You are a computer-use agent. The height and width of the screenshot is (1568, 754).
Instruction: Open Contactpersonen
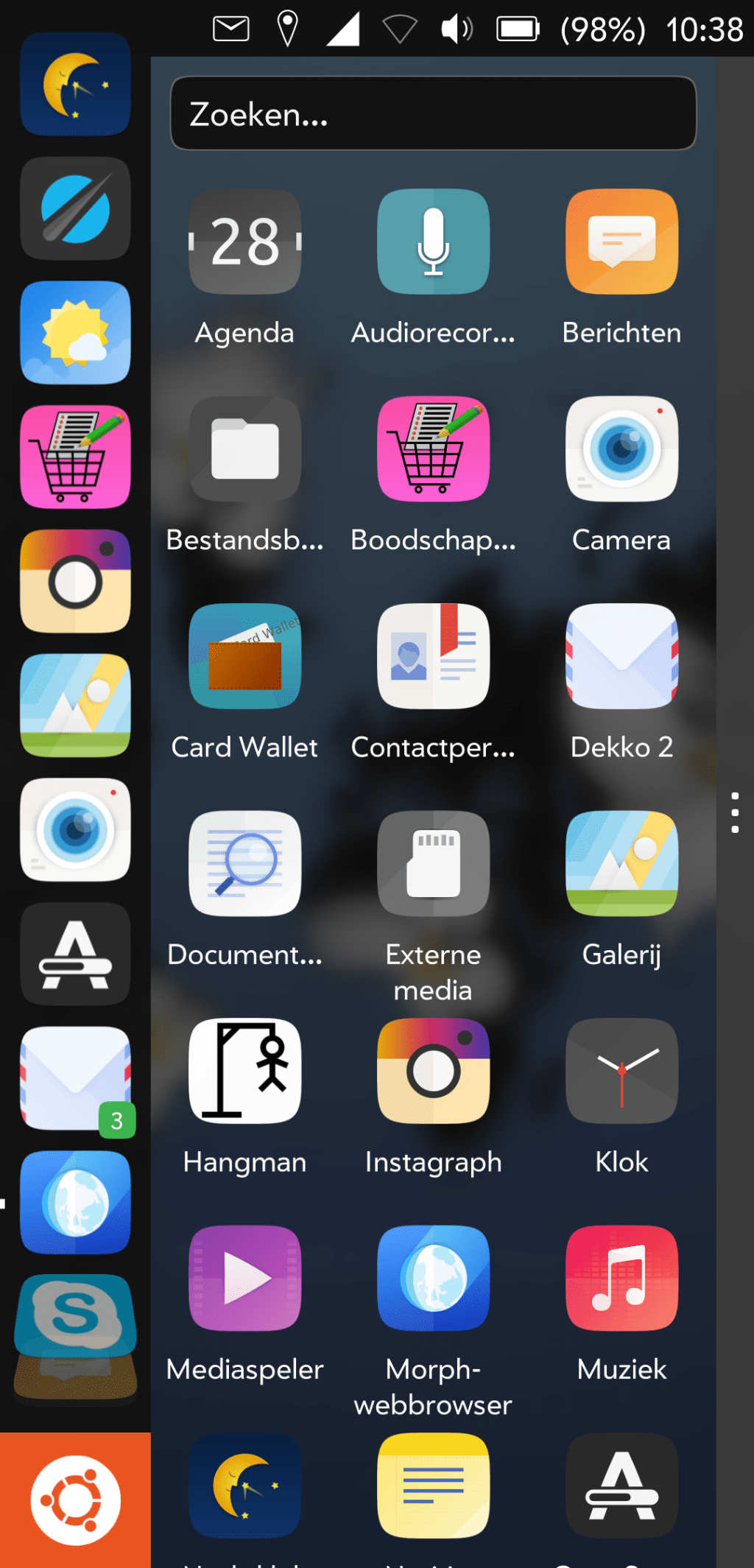coord(433,657)
